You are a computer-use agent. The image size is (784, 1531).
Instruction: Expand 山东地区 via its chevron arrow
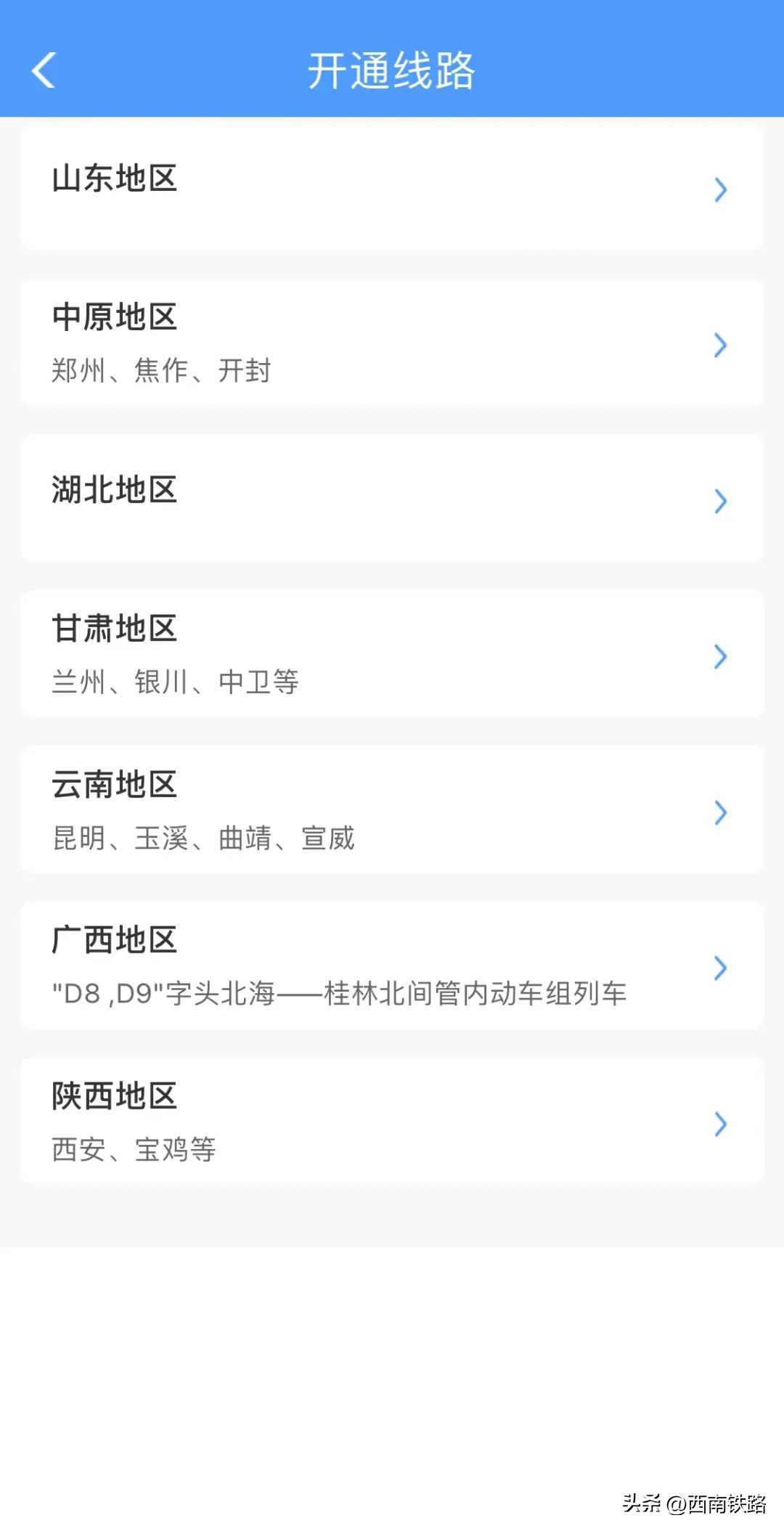coord(719,189)
